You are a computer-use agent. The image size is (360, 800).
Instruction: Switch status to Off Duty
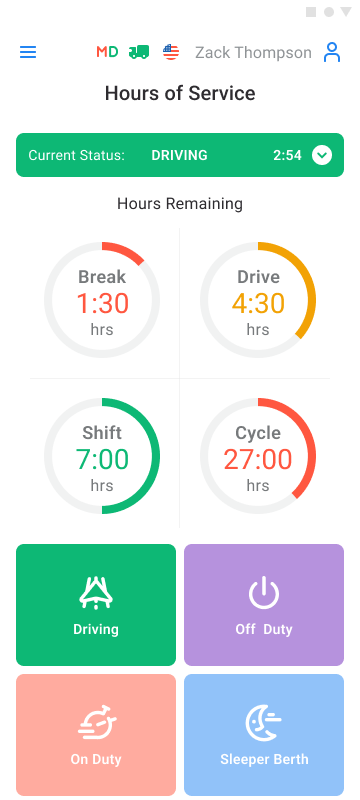[264, 605]
